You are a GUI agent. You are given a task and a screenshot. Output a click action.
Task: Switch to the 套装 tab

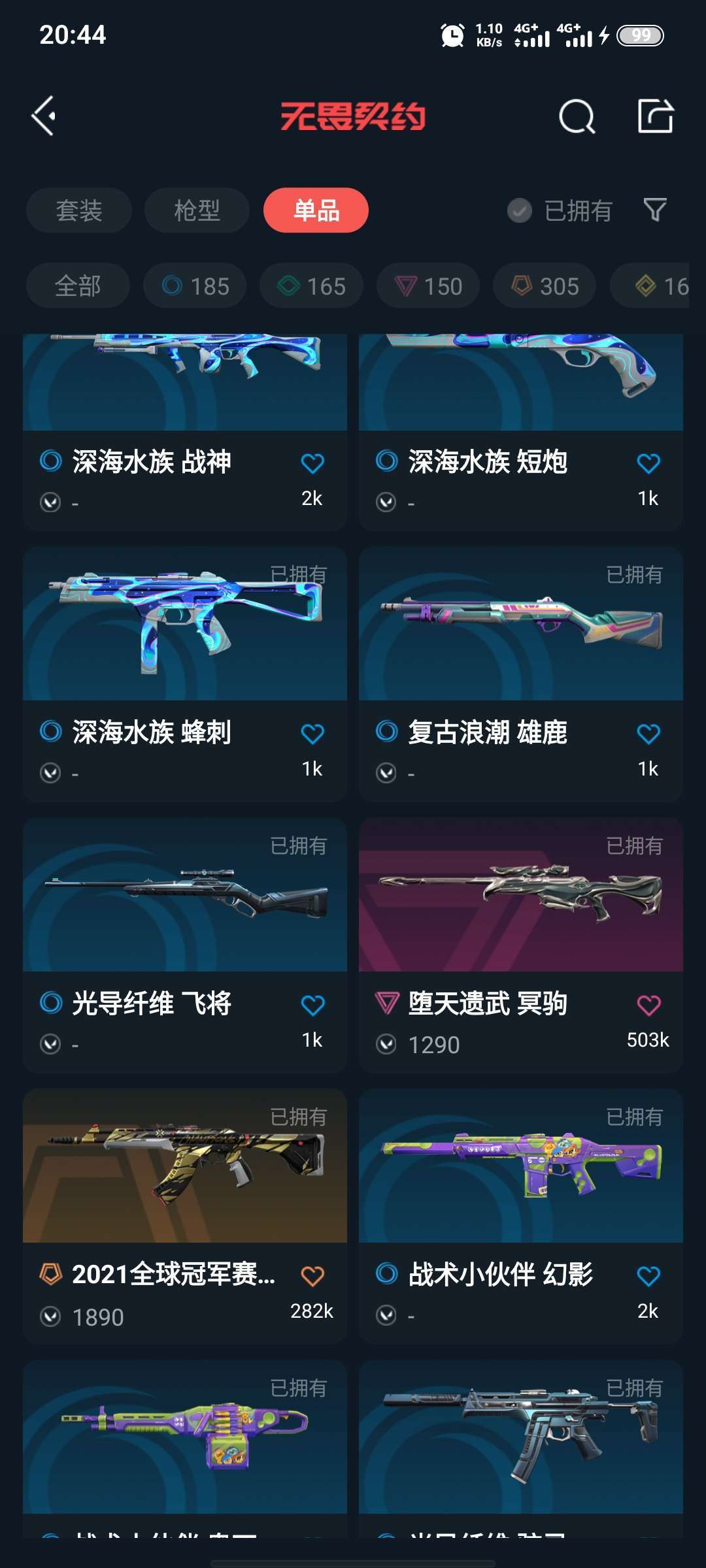(x=79, y=210)
